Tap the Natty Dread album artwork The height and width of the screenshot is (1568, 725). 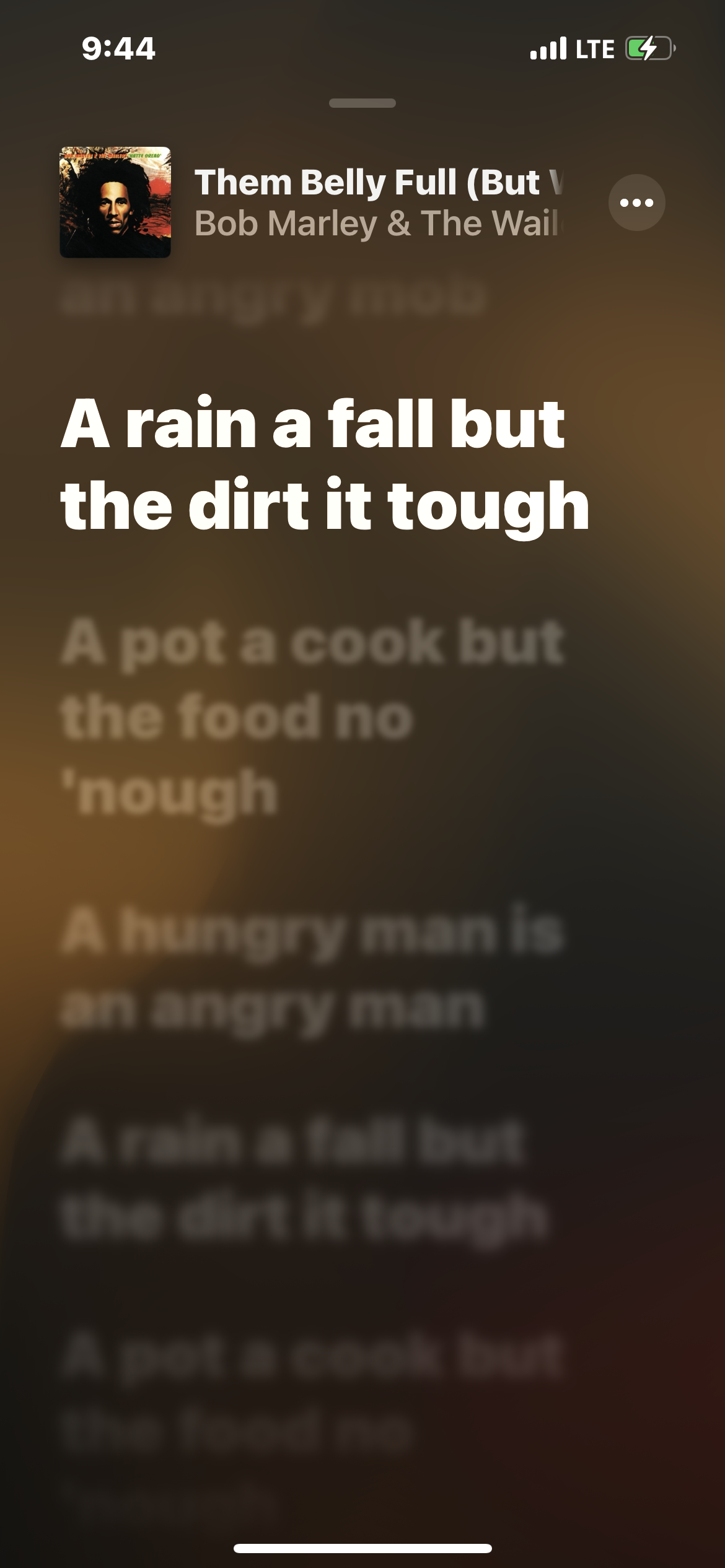(x=115, y=203)
